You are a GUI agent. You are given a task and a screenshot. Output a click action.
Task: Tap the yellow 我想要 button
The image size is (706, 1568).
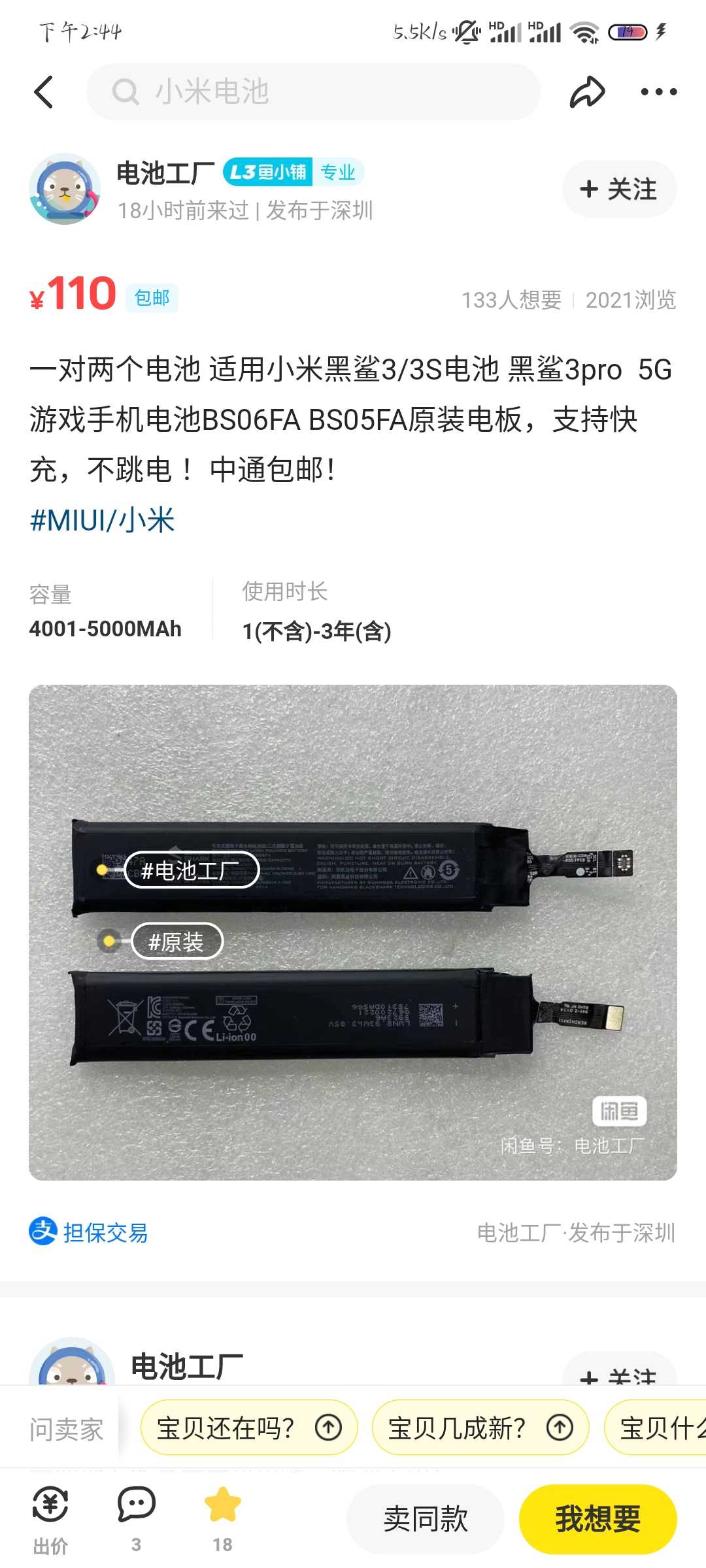click(597, 1519)
